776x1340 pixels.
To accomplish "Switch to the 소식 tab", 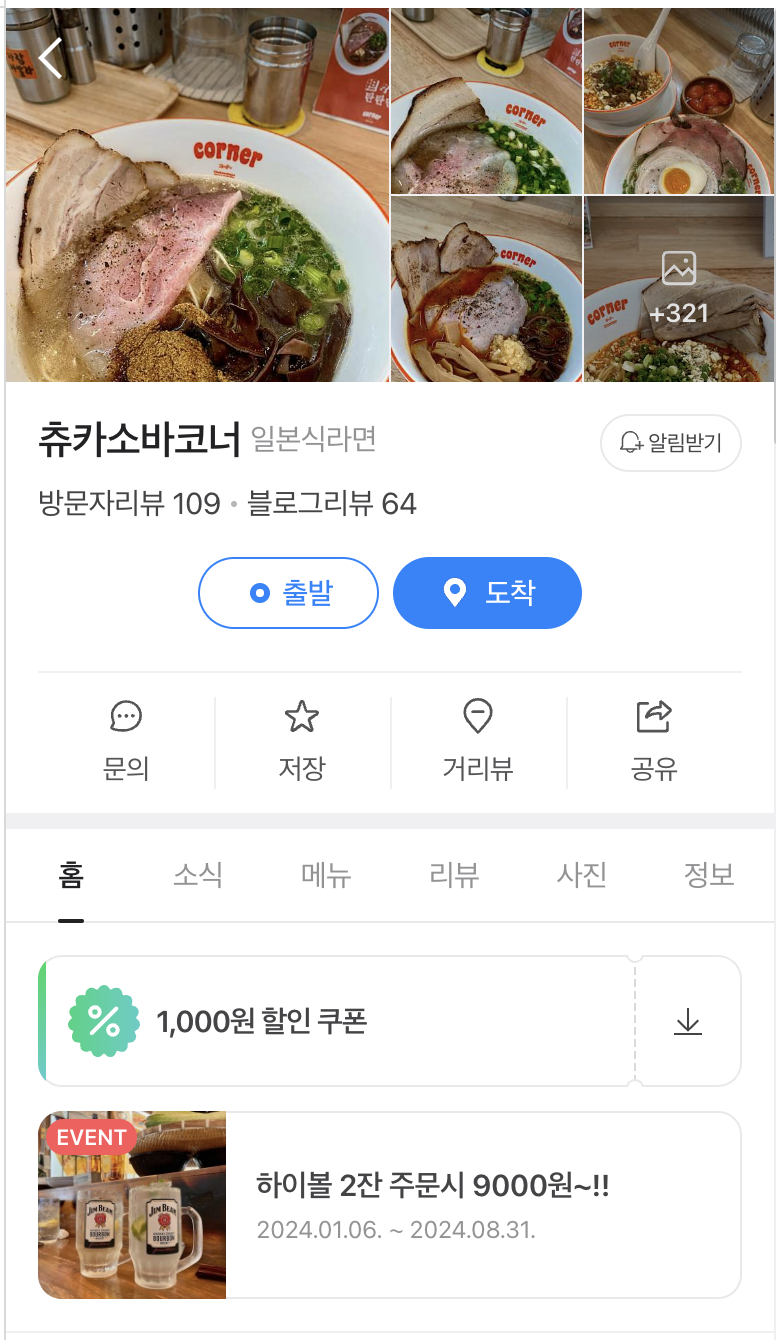I will (198, 876).
